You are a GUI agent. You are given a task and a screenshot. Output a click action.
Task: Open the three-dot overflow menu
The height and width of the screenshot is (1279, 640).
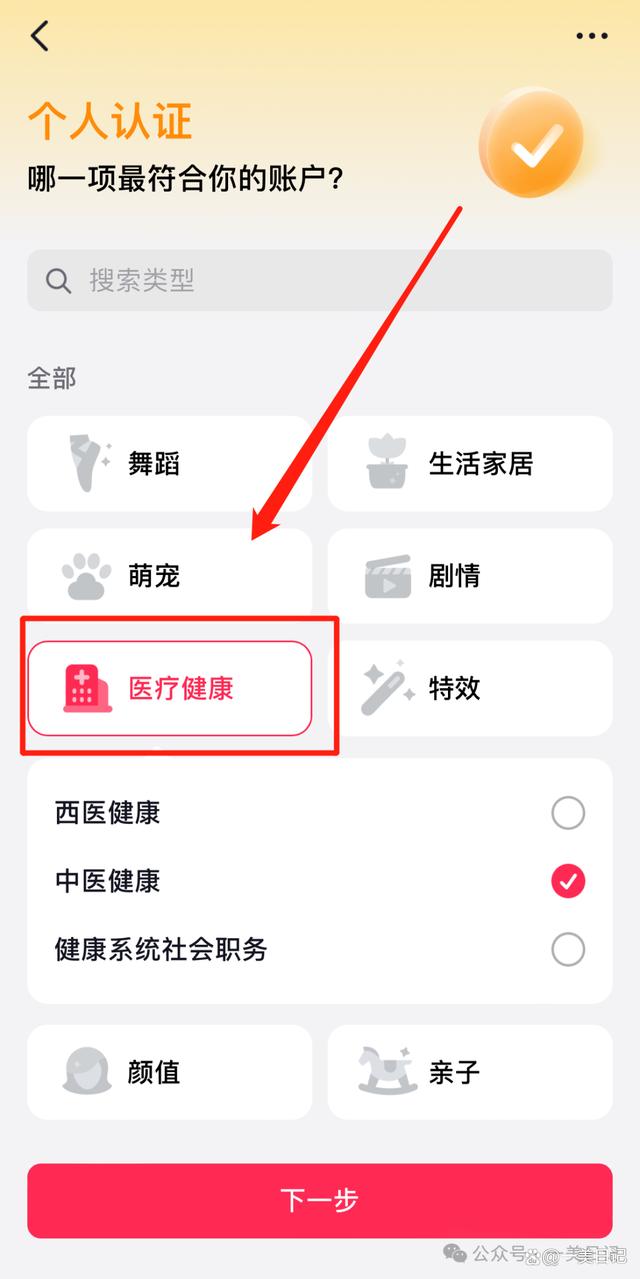pos(592,36)
